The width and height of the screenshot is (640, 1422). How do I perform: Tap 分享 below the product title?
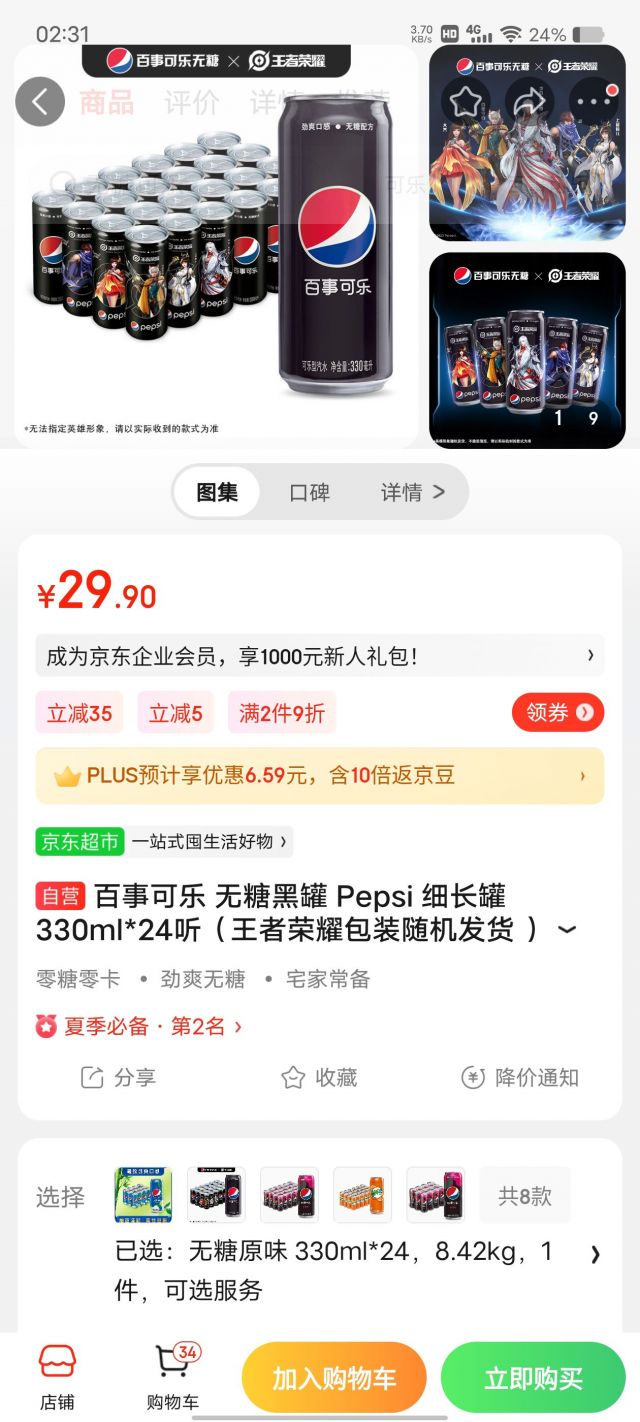[x=118, y=1077]
